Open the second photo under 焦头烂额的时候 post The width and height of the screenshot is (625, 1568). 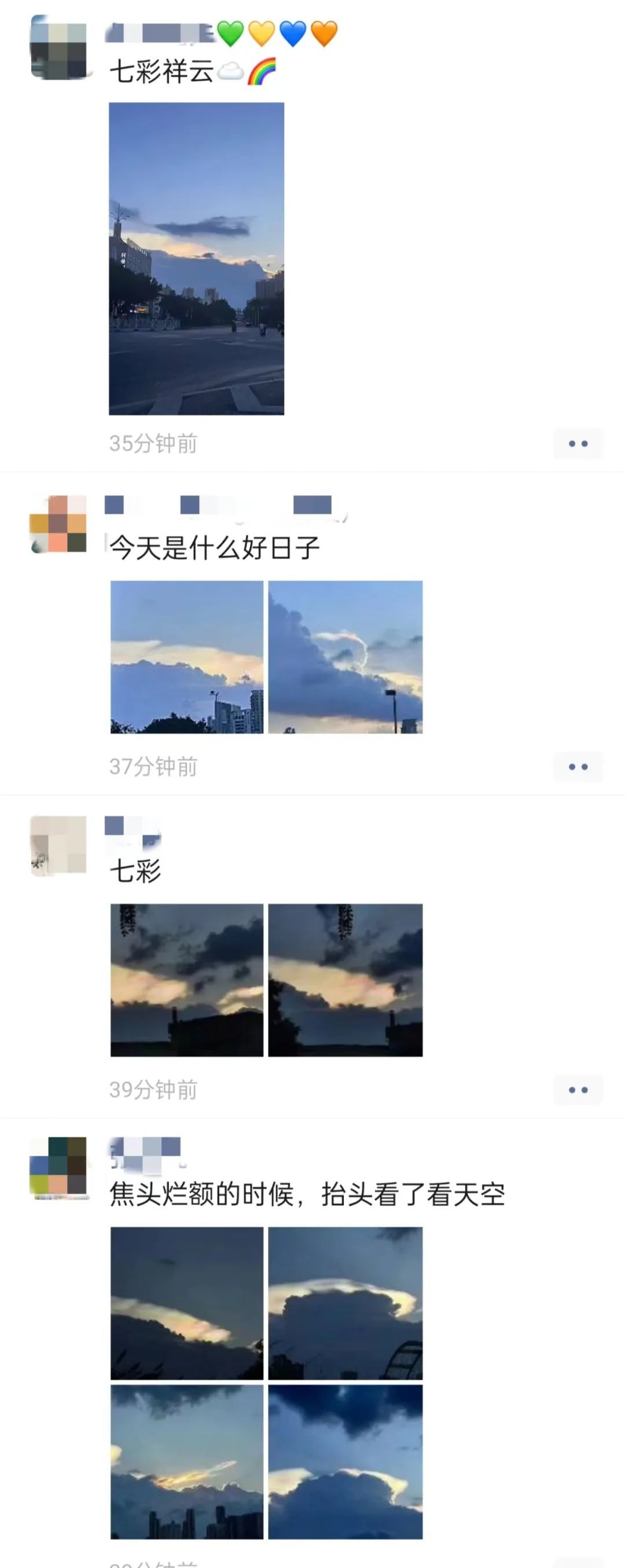click(345, 1303)
